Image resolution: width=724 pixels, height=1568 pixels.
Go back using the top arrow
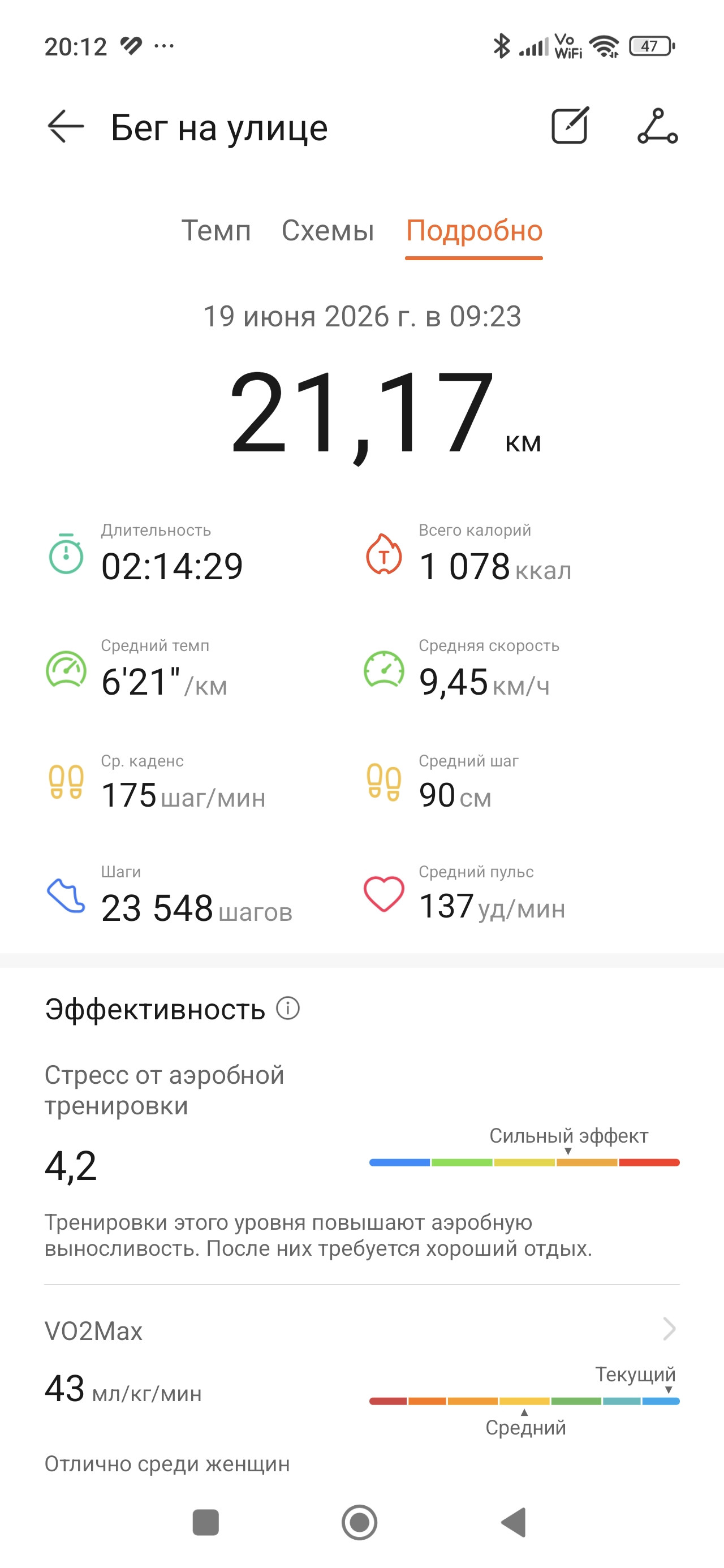point(66,127)
